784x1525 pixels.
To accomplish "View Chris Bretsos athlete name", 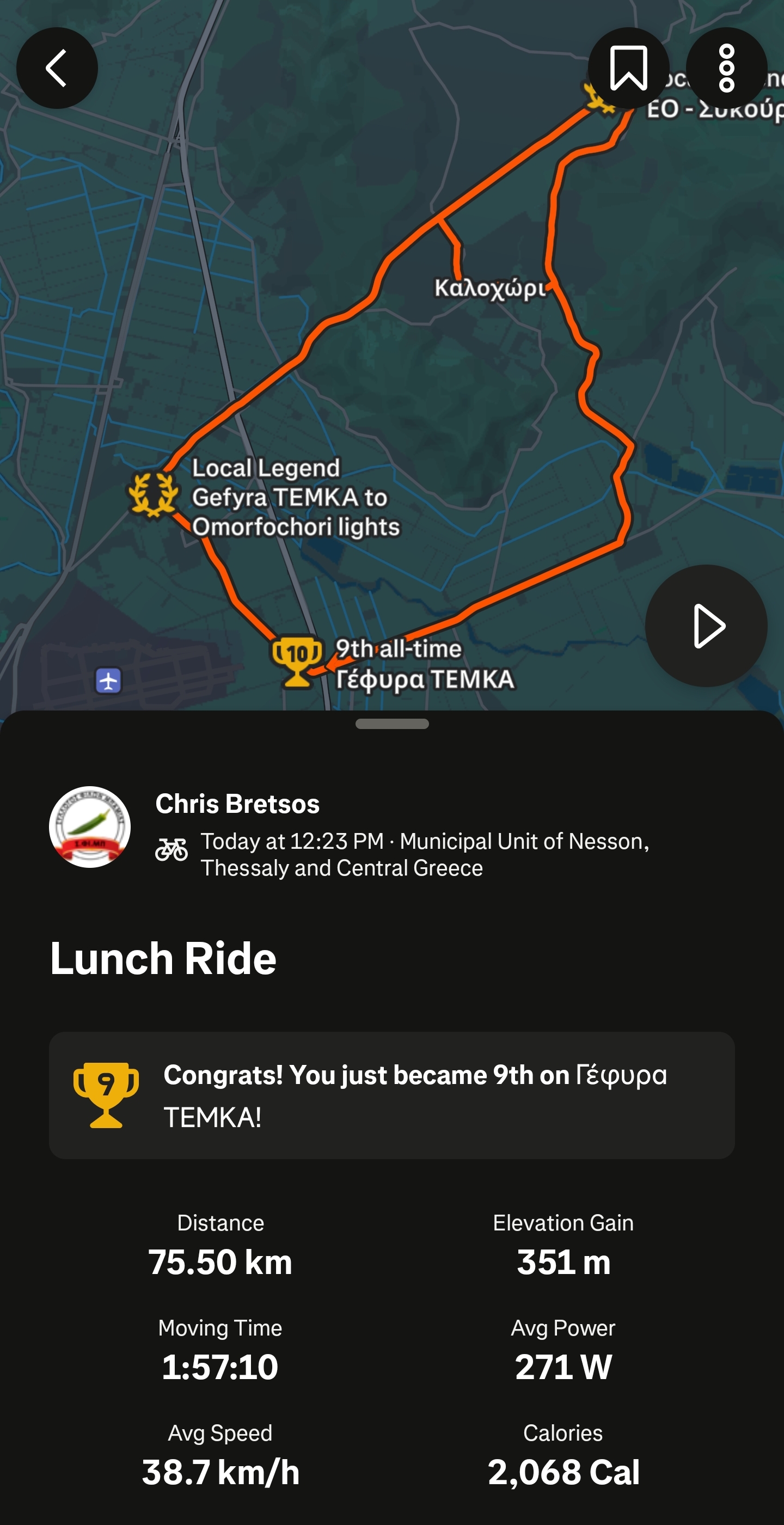I will tap(237, 804).
